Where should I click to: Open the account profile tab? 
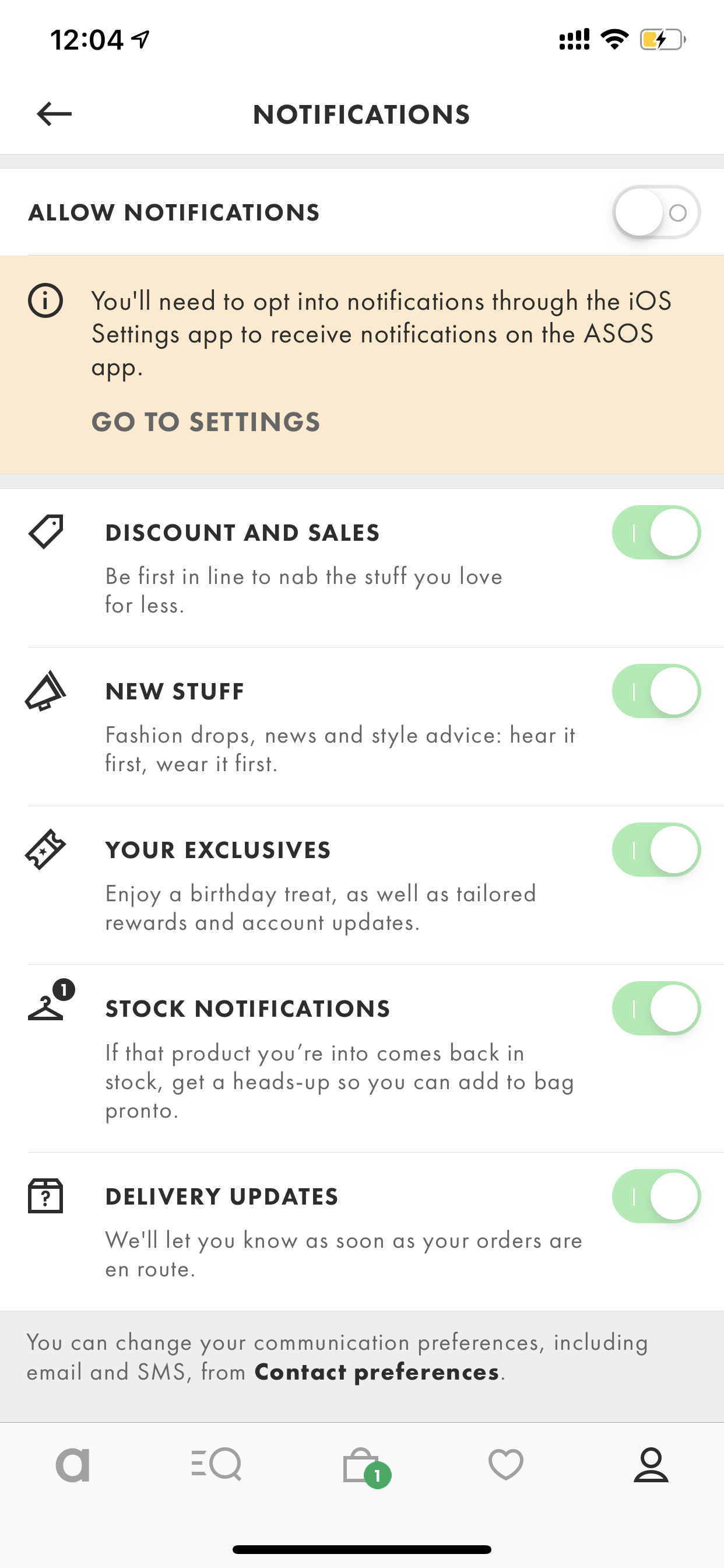651,1465
